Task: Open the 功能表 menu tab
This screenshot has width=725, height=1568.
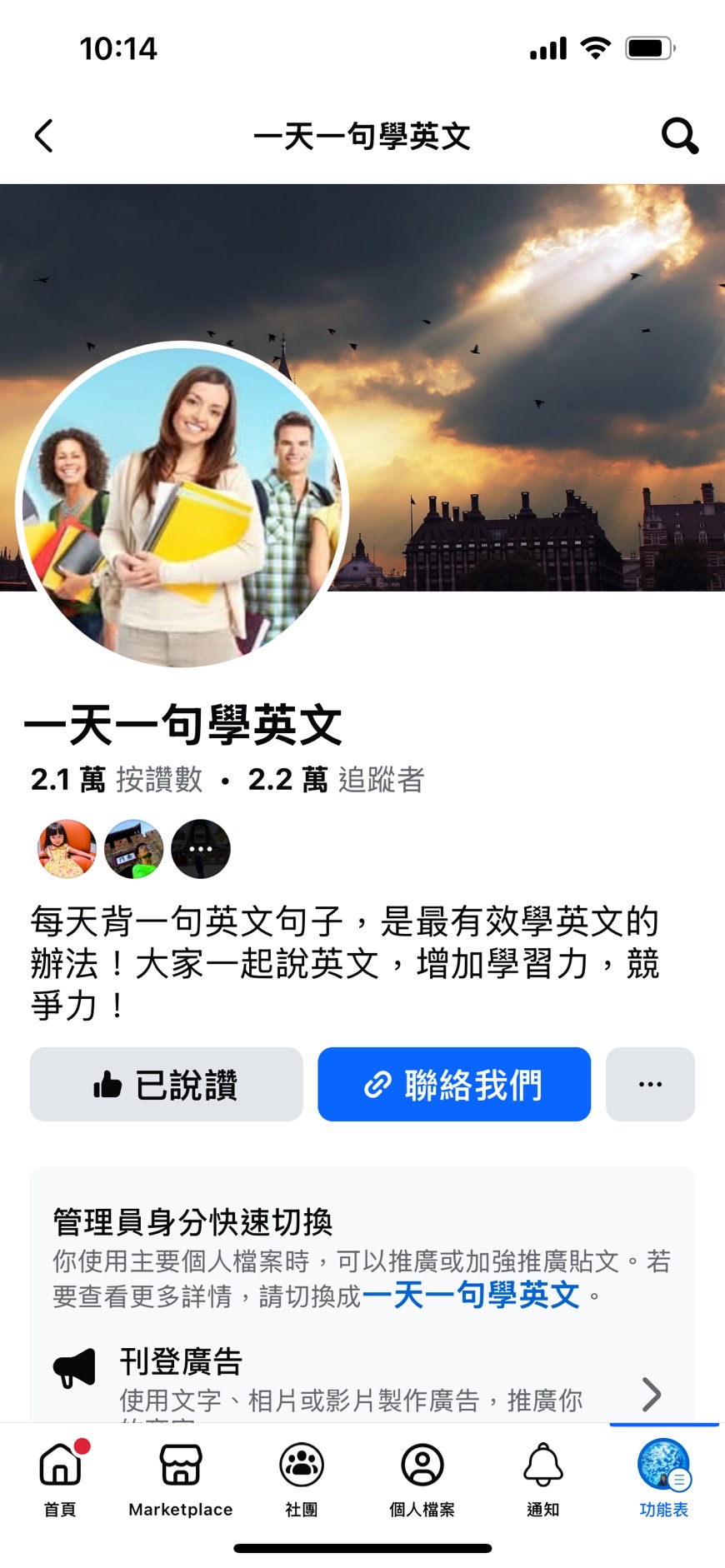Action: pos(663,1480)
